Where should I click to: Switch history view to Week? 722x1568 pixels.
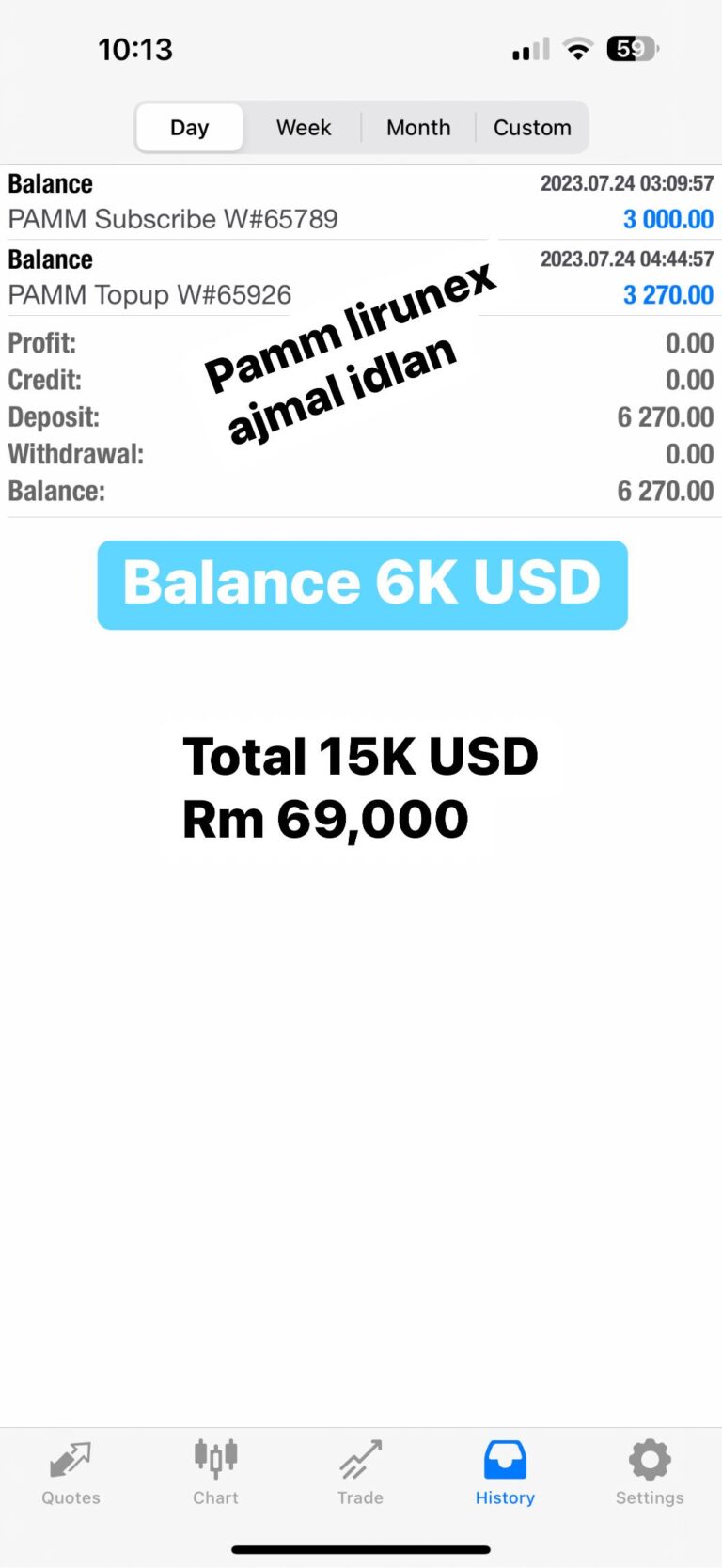[304, 128]
